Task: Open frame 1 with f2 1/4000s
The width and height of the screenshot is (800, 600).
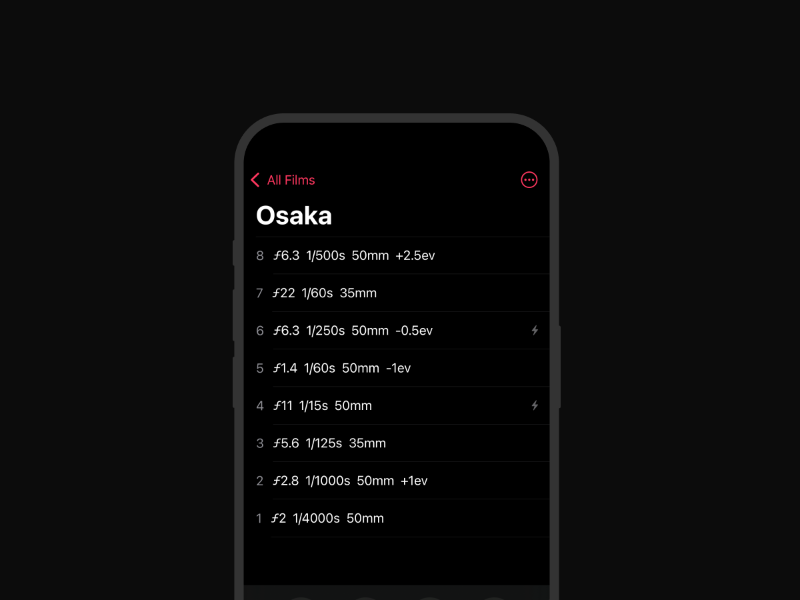Action: pos(400,518)
